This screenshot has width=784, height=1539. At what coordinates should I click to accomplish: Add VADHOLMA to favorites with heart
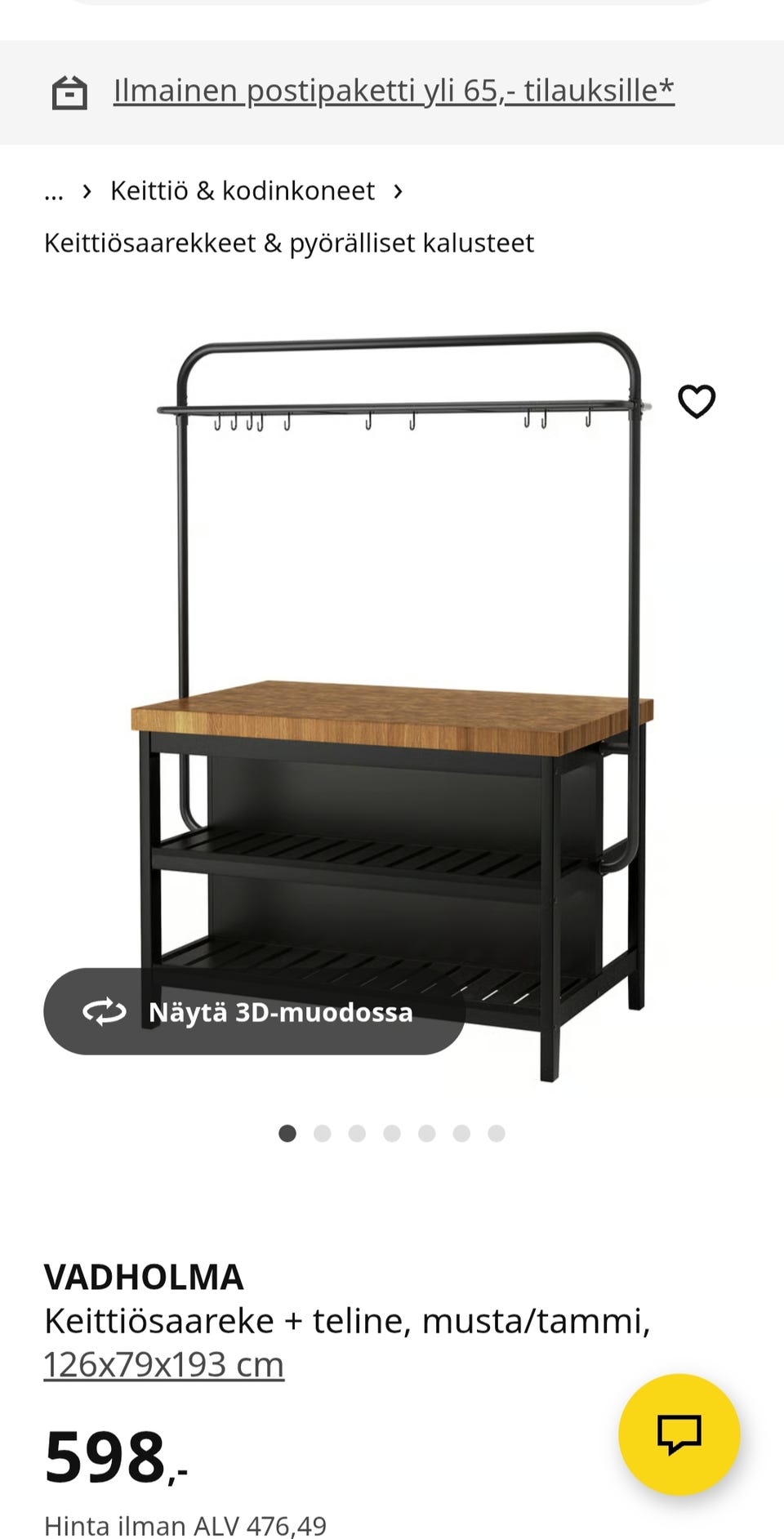(696, 401)
